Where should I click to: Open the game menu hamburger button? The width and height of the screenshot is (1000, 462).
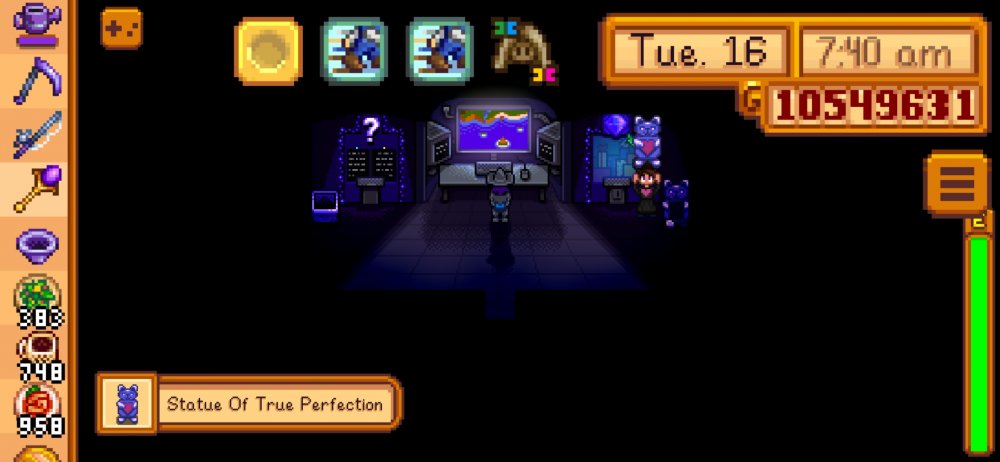[x=957, y=184]
